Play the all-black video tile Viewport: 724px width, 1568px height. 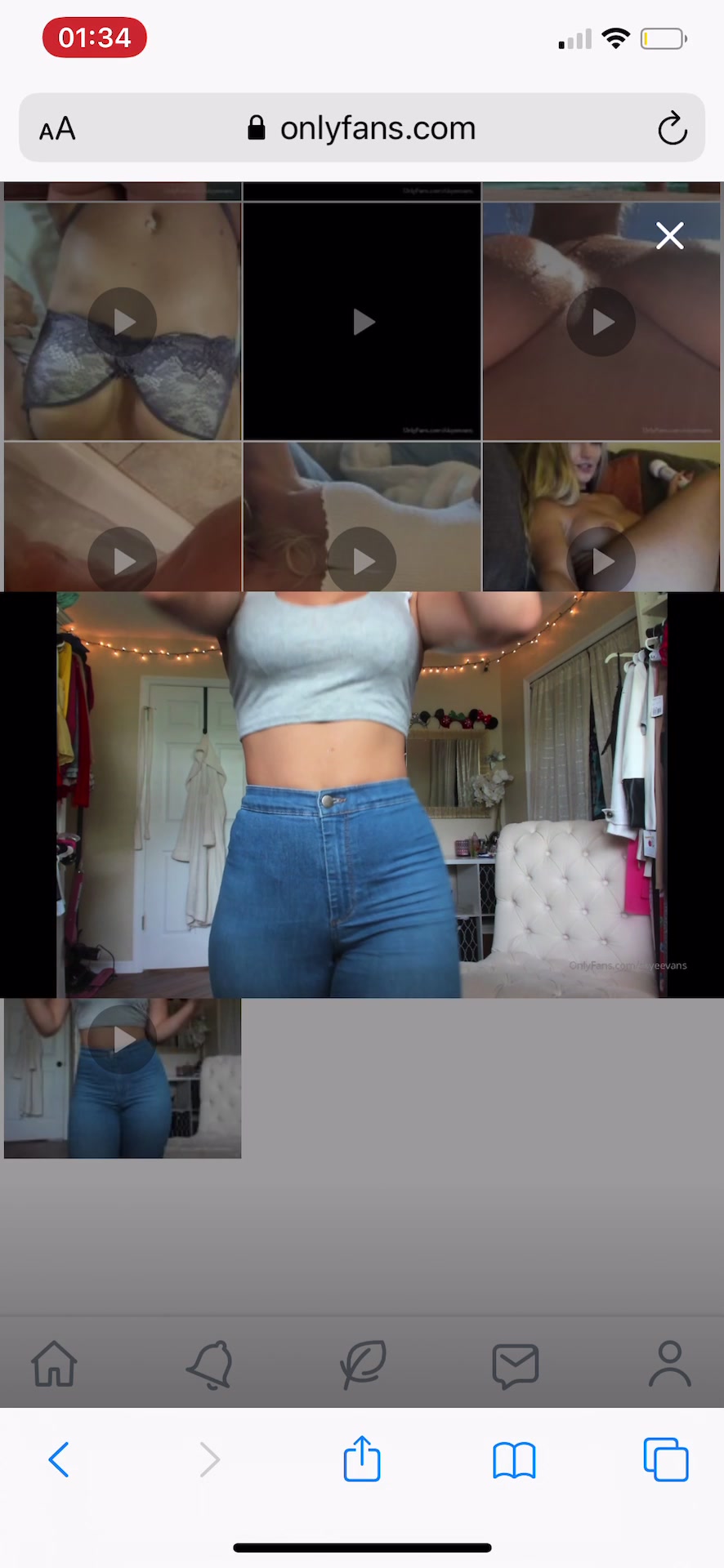point(362,322)
